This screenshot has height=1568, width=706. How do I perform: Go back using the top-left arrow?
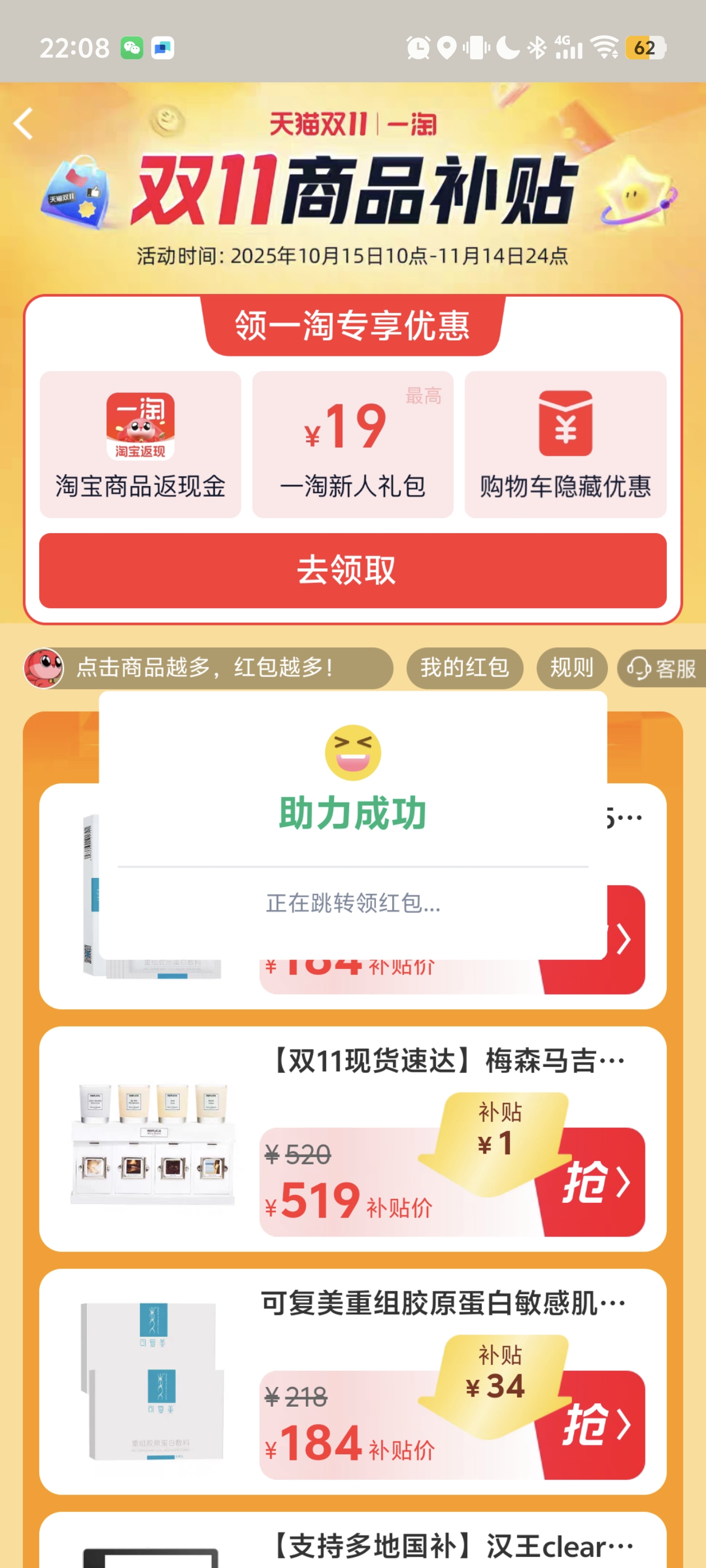[23, 124]
